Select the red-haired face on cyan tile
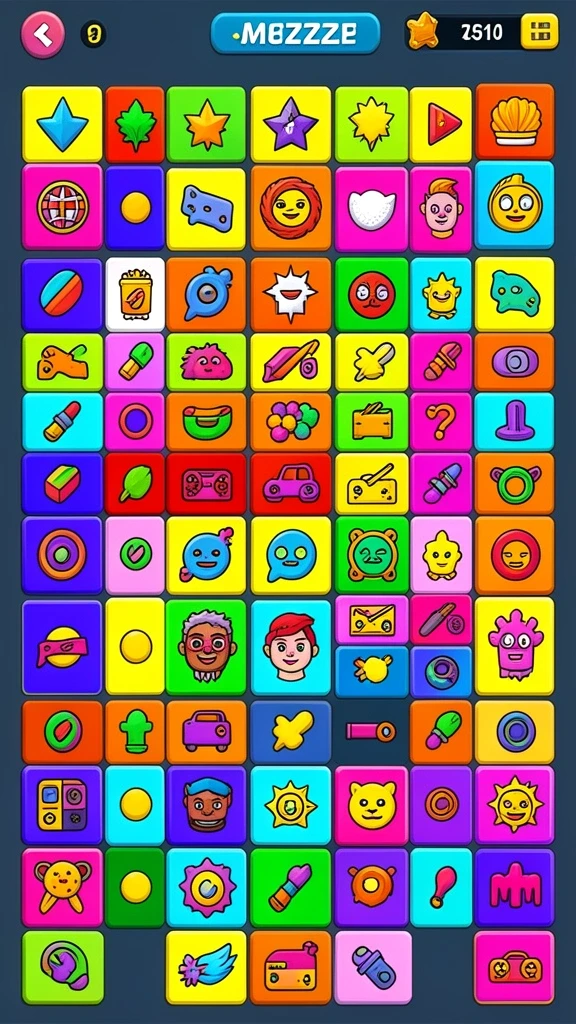576x1024 pixels. 291,647
